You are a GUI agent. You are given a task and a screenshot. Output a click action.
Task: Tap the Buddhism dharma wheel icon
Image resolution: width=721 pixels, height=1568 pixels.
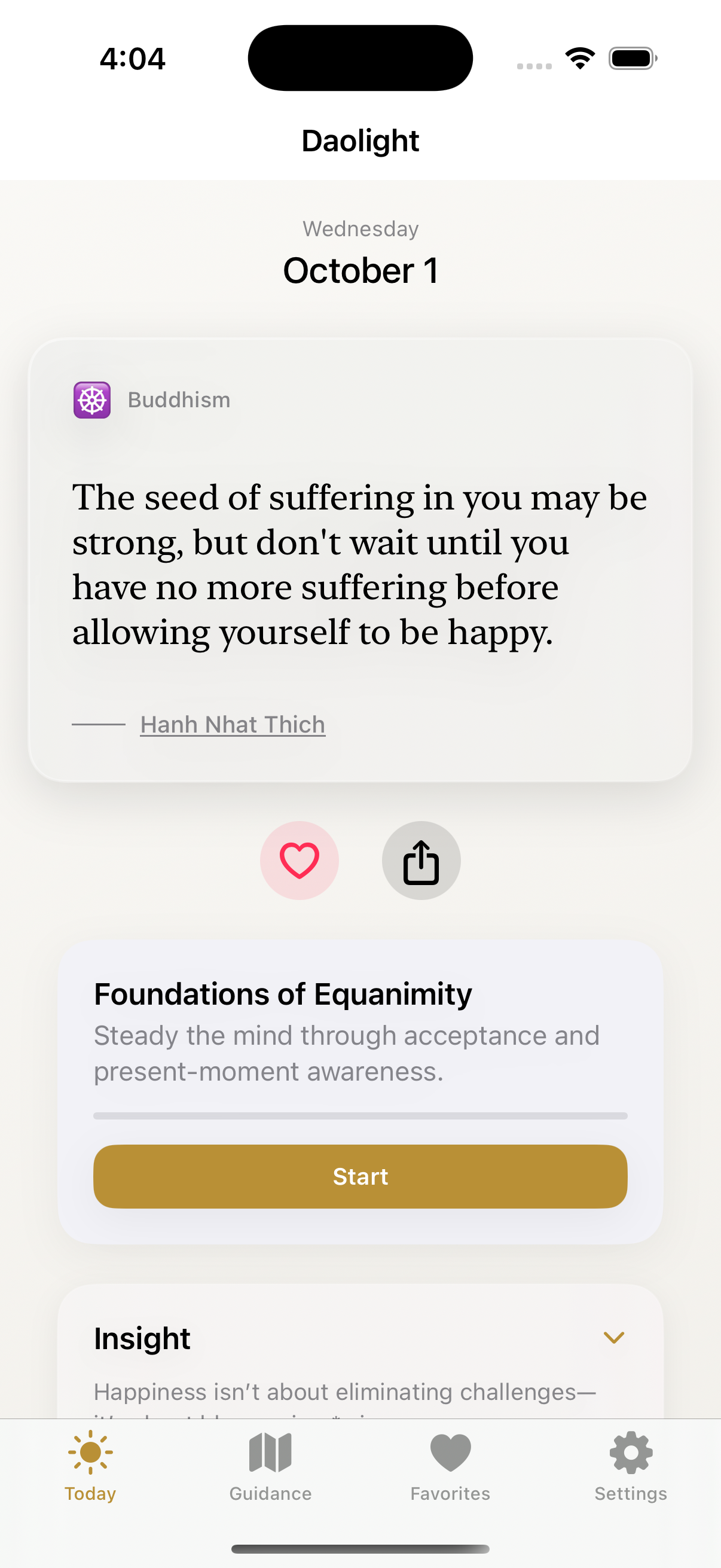91,400
